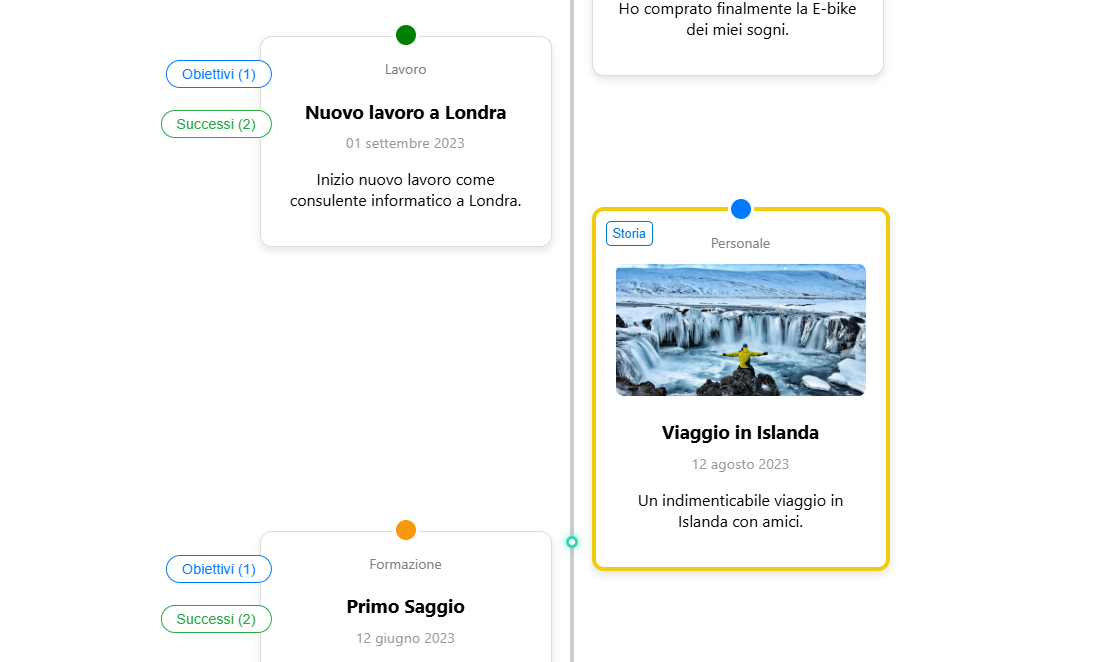Open Obiettivi (1) for Primo Saggio
The width and height of the screenshot is (1112, 662).
click(218, 569)
